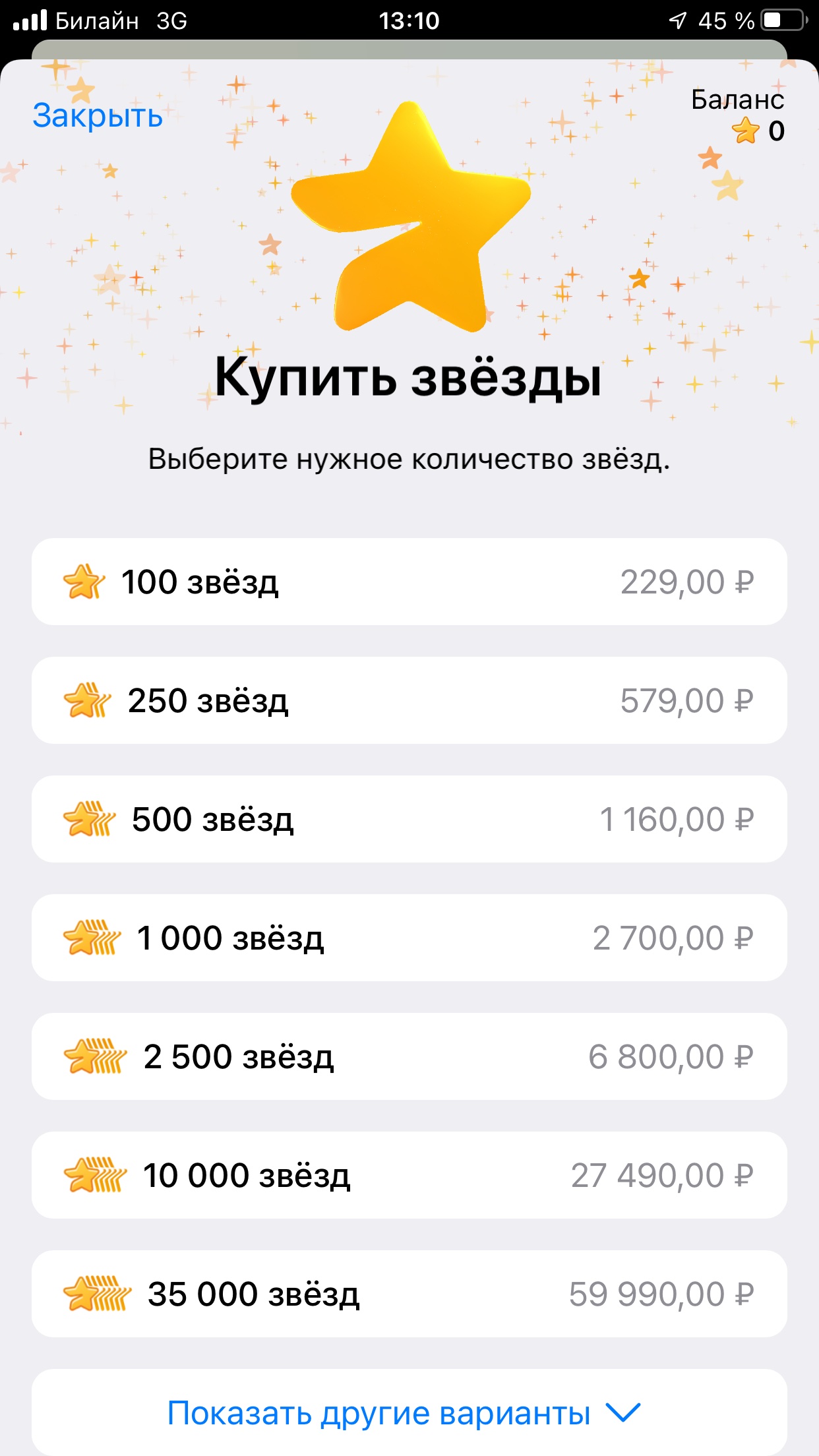The width and height of the screenshot is (819, 1456).
Task: Buy the 500 stars option
Action: pos(409,819)
